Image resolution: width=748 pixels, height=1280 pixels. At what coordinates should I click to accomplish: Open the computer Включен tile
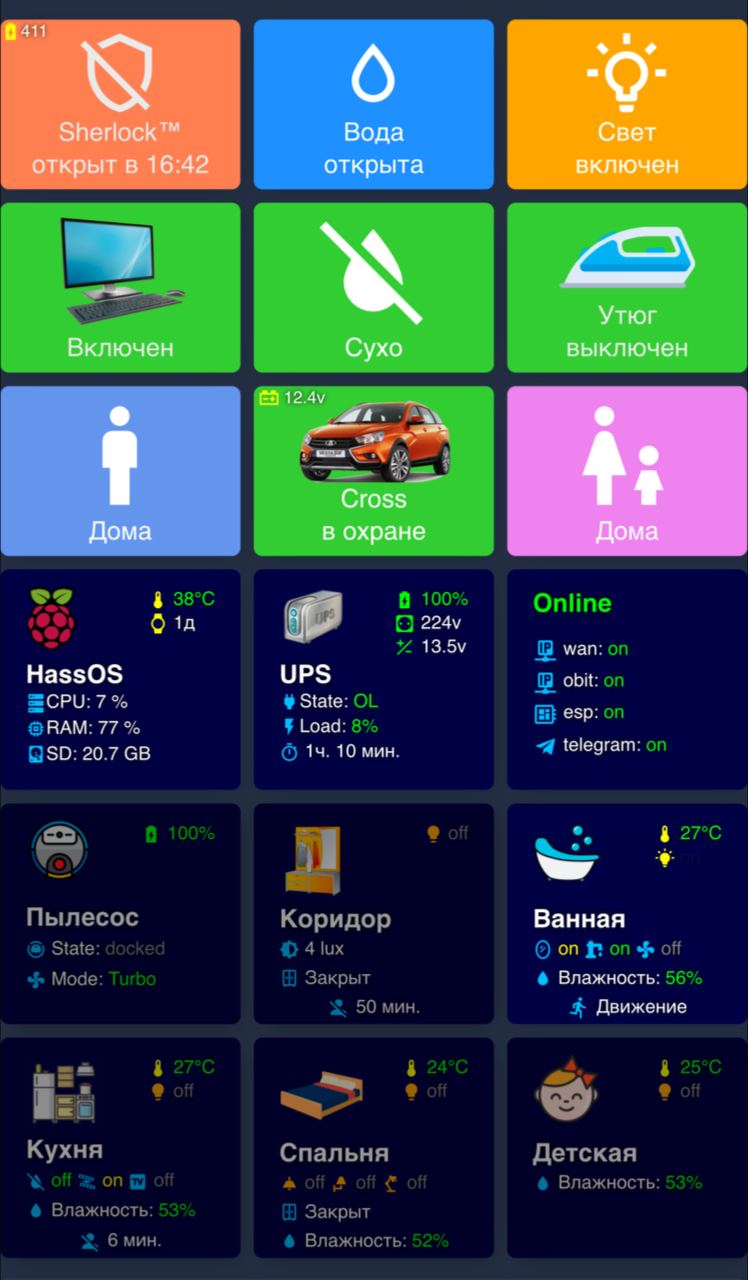click(120, 287)
